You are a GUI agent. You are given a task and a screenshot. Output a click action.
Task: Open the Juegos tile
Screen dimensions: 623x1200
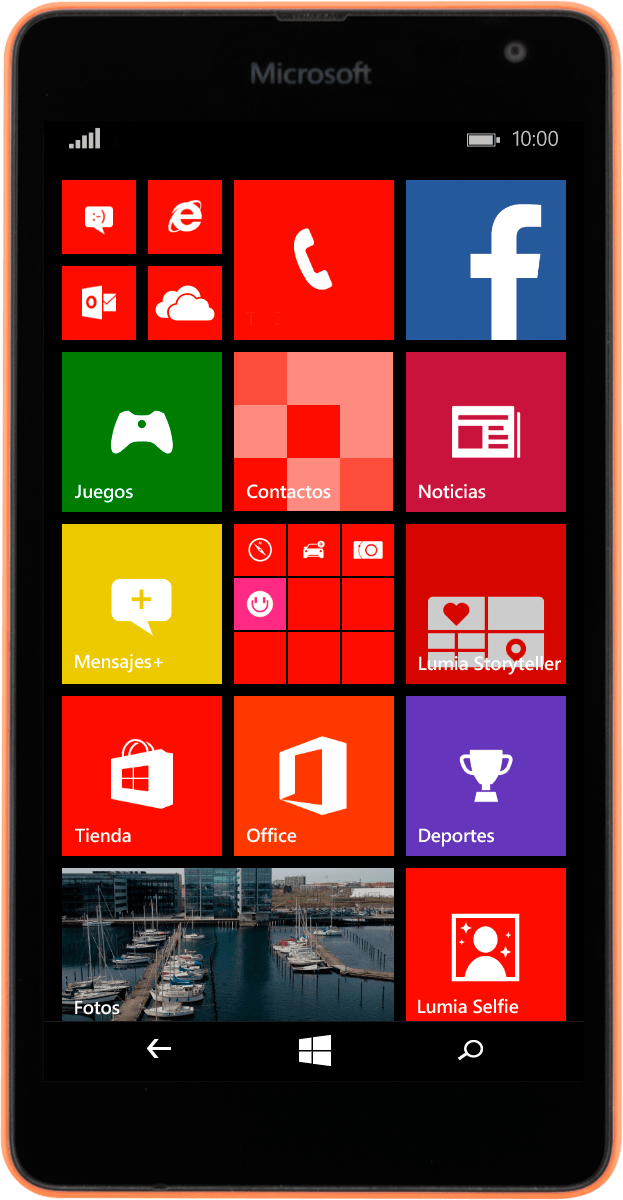(142, 432)
